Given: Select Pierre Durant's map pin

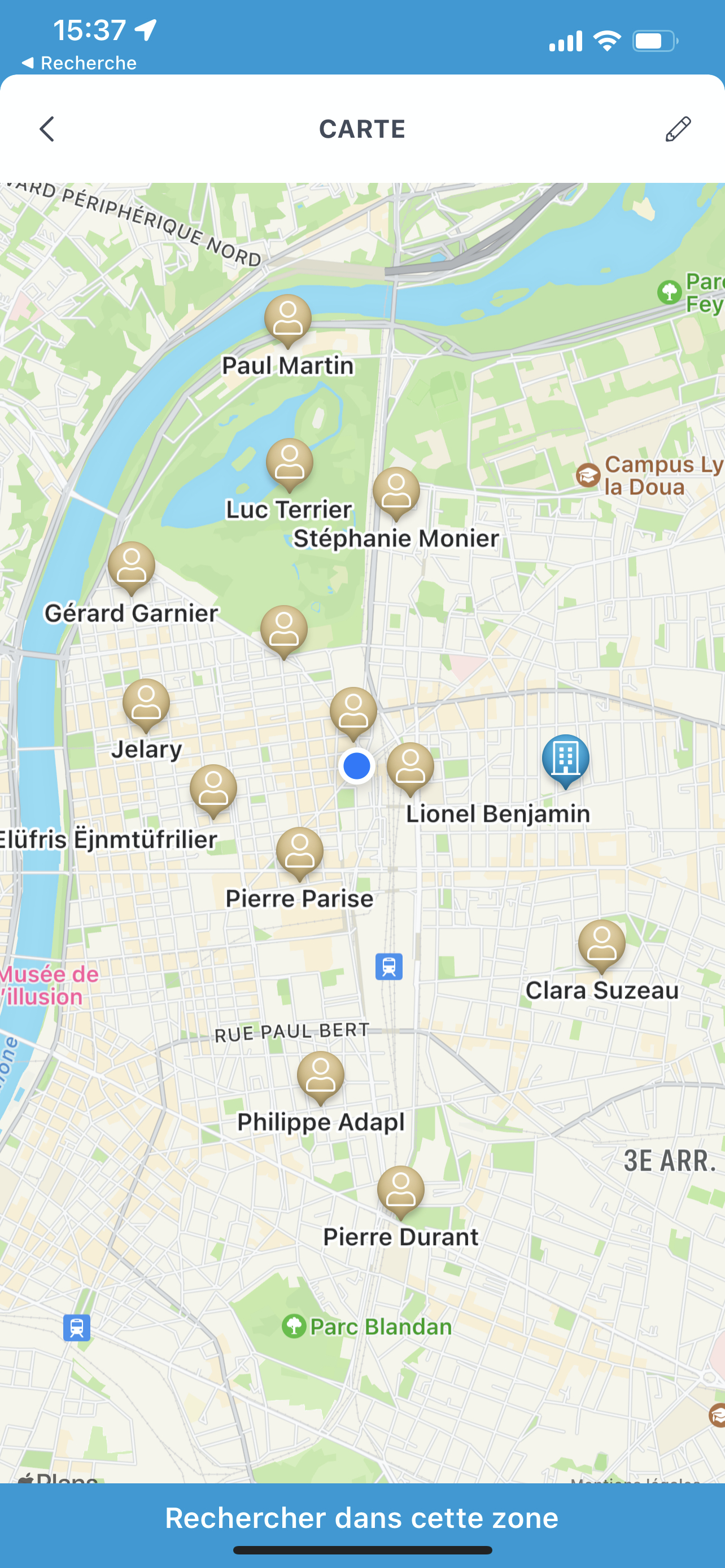Looking at the screenshot, I should (400, 1190).
